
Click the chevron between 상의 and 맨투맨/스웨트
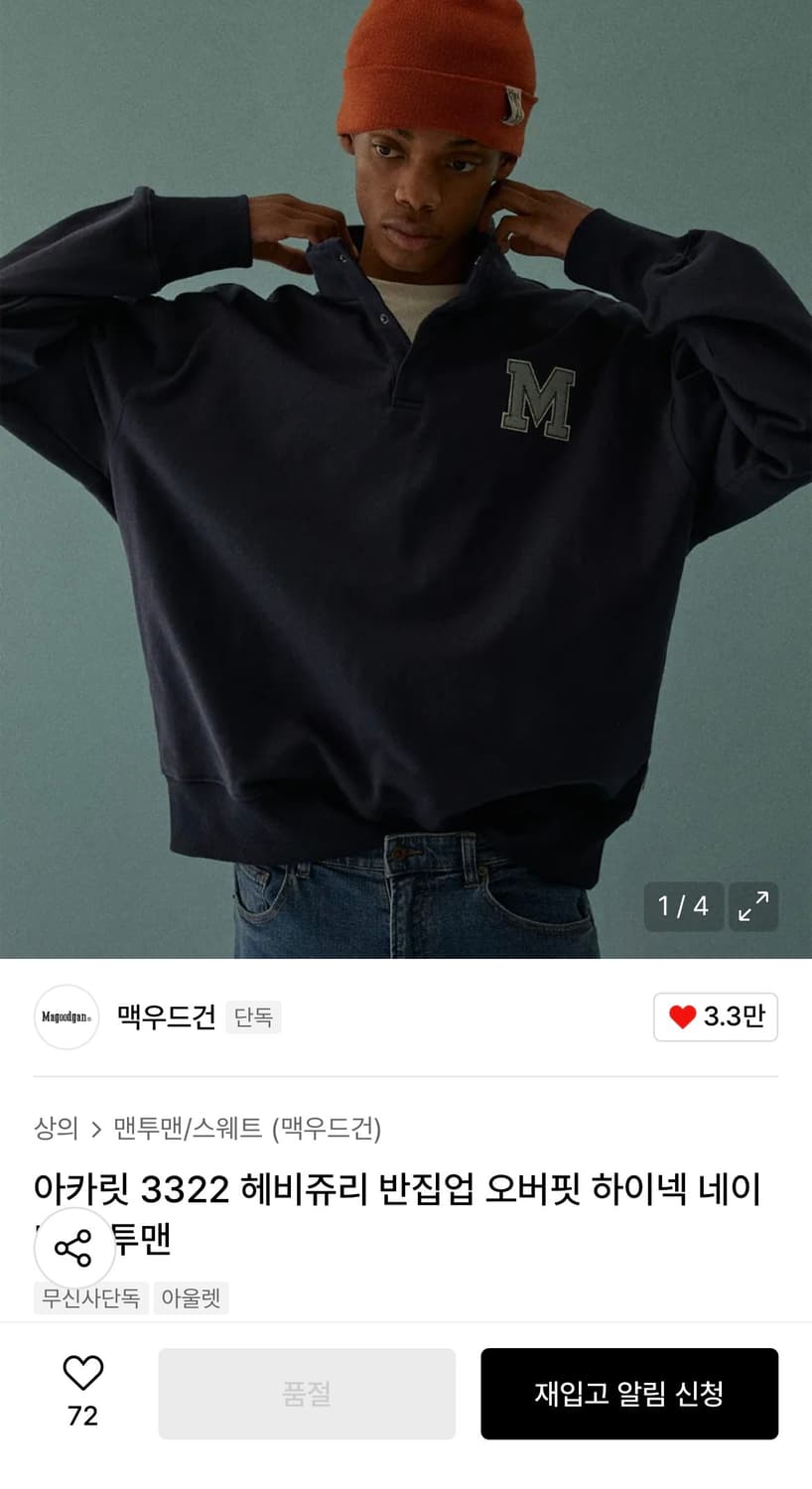tap(98, 1129)
